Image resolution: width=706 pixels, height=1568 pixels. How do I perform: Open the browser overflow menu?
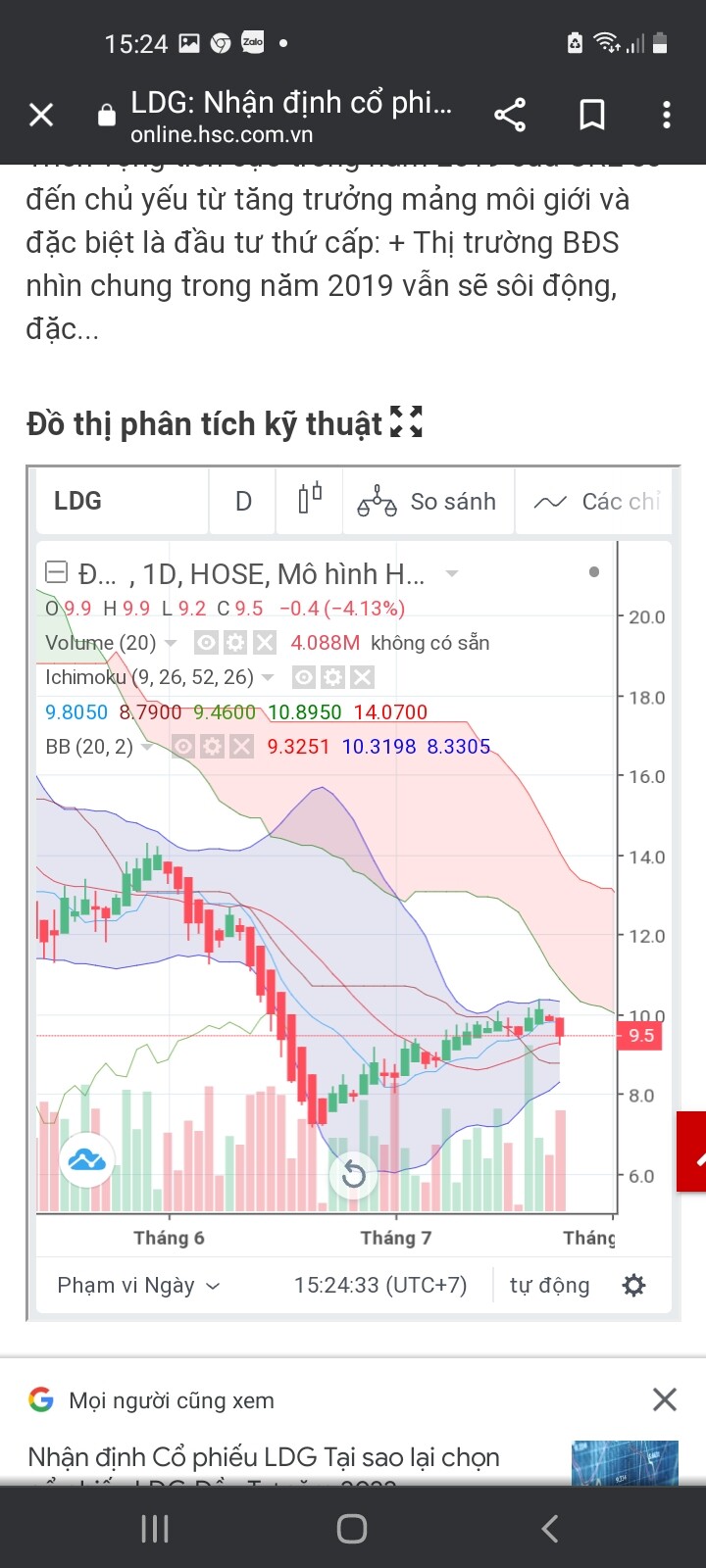667,116
